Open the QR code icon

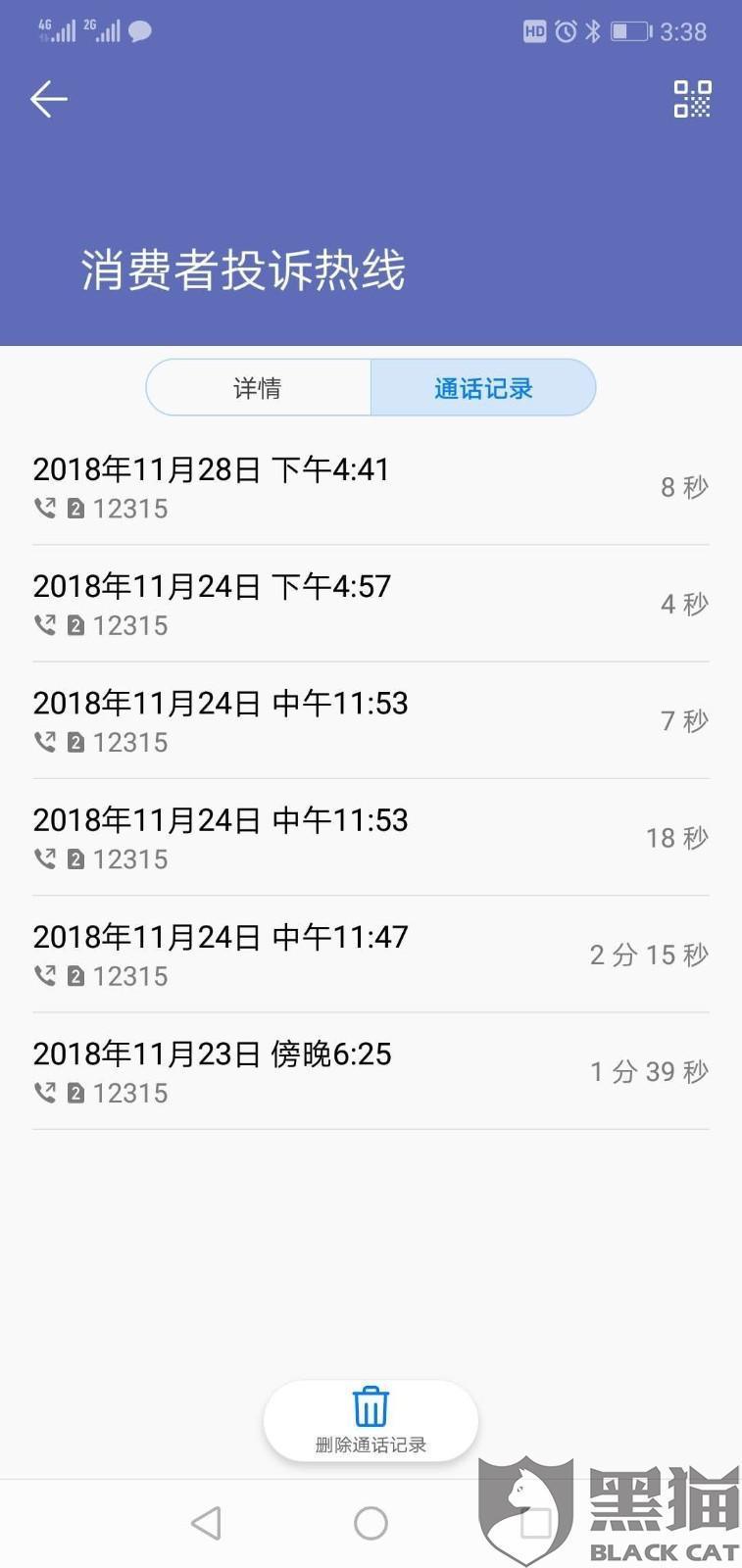click(x=692, y=99)
